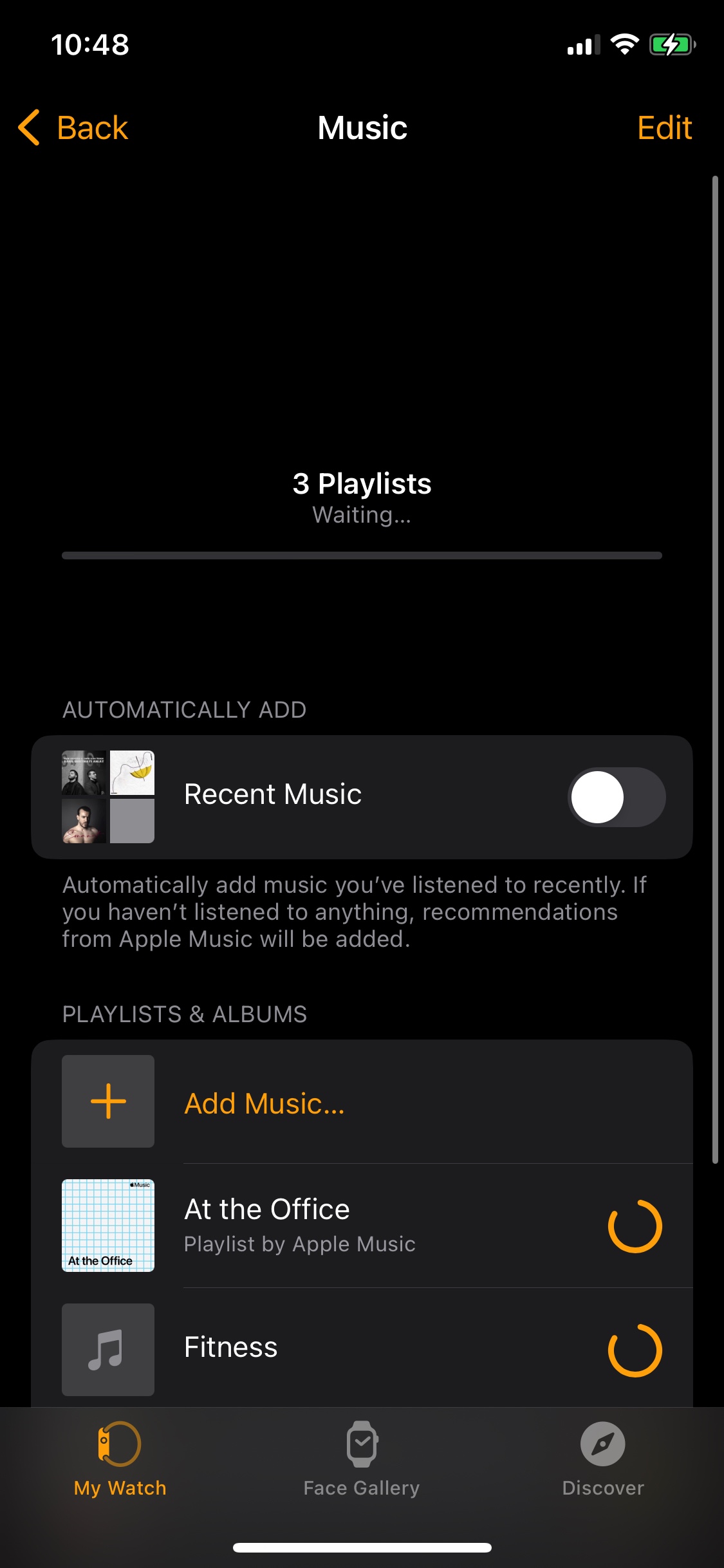
Task: Tap the At the Office playlist artwork
Action: (107, 1225)
